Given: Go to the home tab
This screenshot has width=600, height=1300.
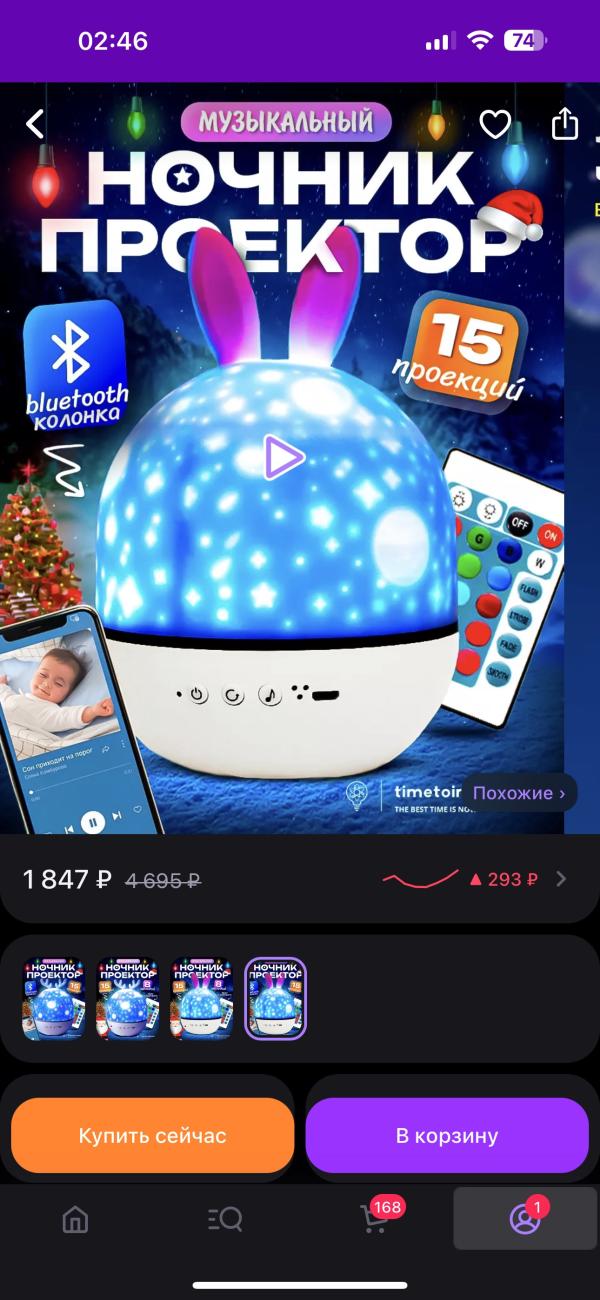Looking at the screenshot, I should point(75,1218).
